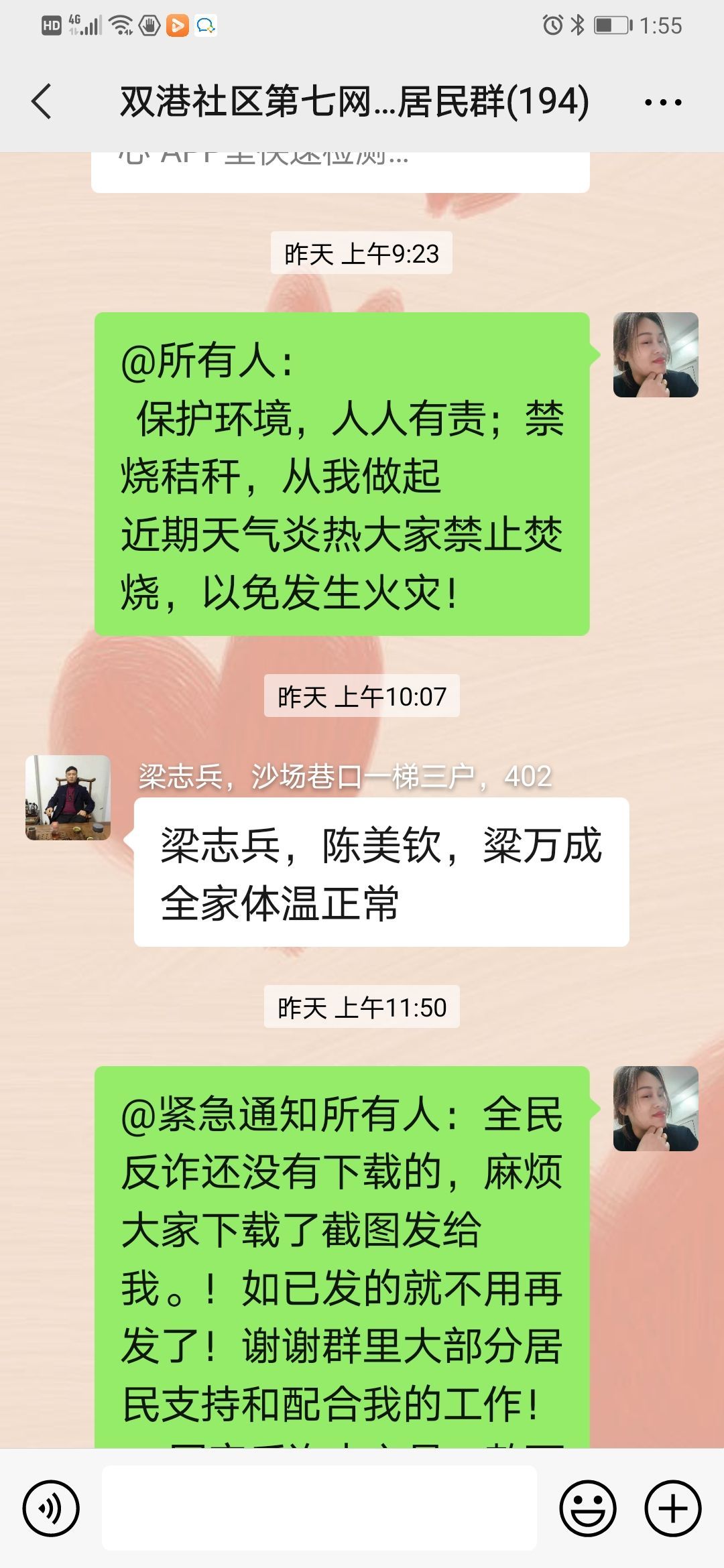Open the emoji picker
The width and height of the screenshot is (724, 1568).
coord(588,1508)
